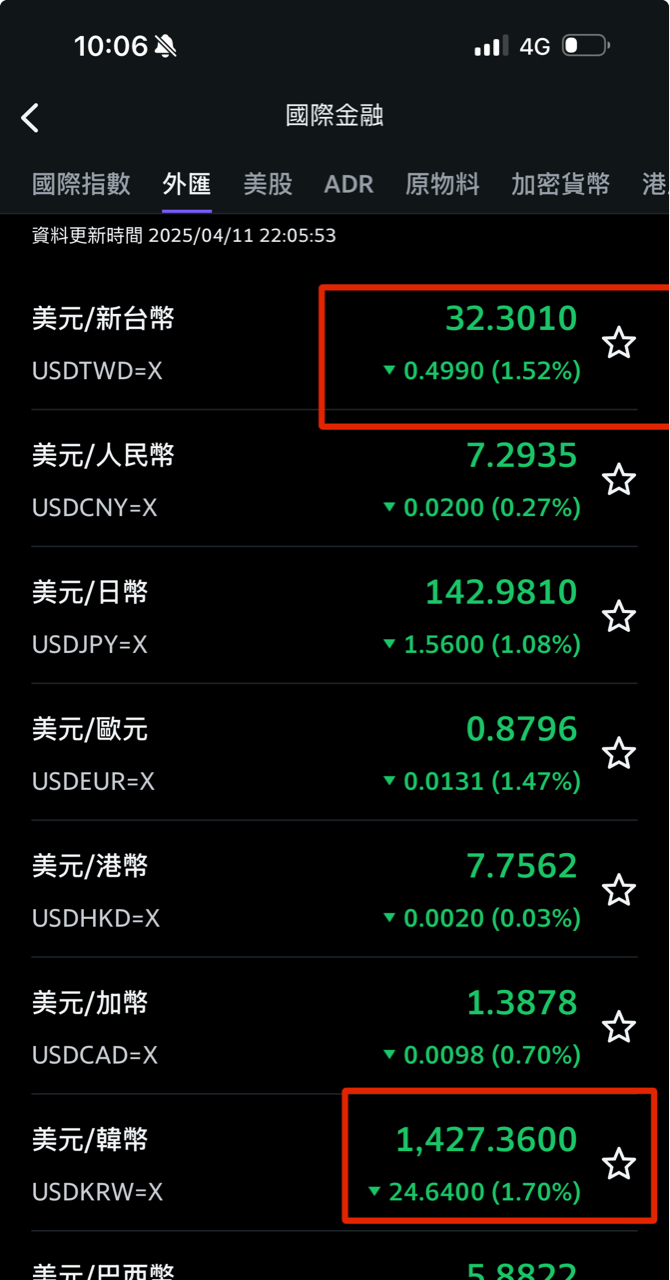Favorite the 美元/新台幣 pair with its star
The image size is (670, 1280).
(619, 343)
